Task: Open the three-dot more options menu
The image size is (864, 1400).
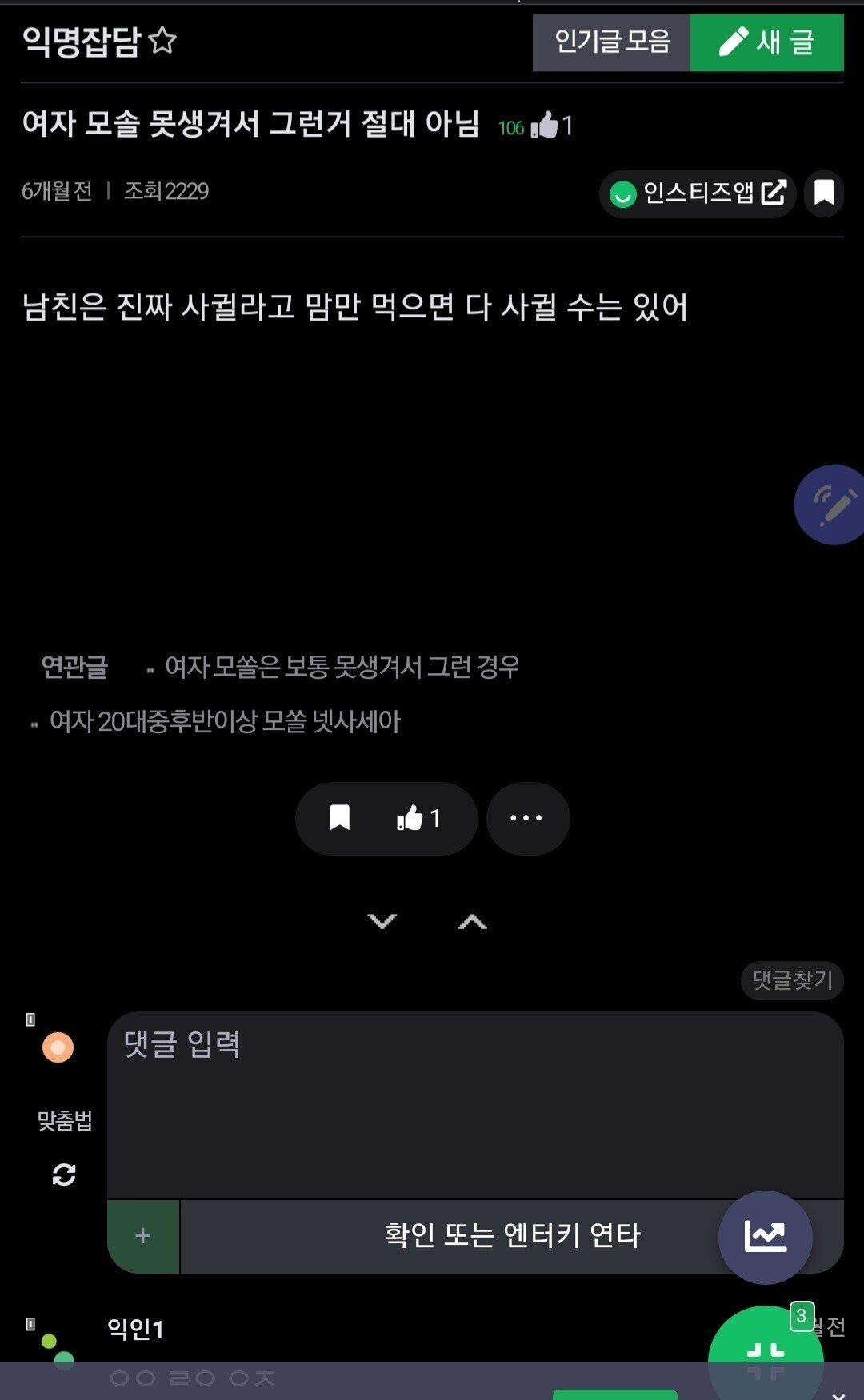Action: 527,818
